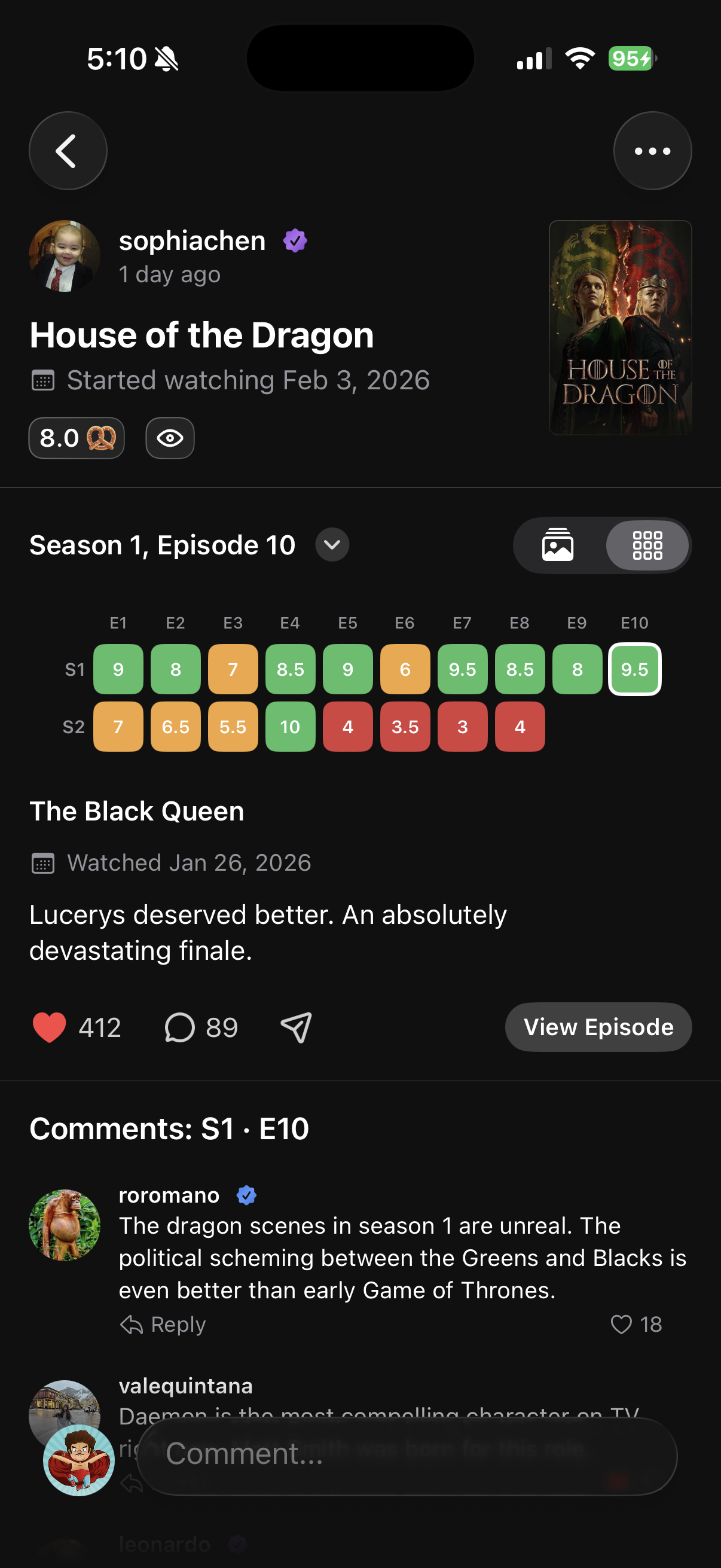721x1568 pixels.
Task: Reply to roromano's comment
Action: 163,1324
